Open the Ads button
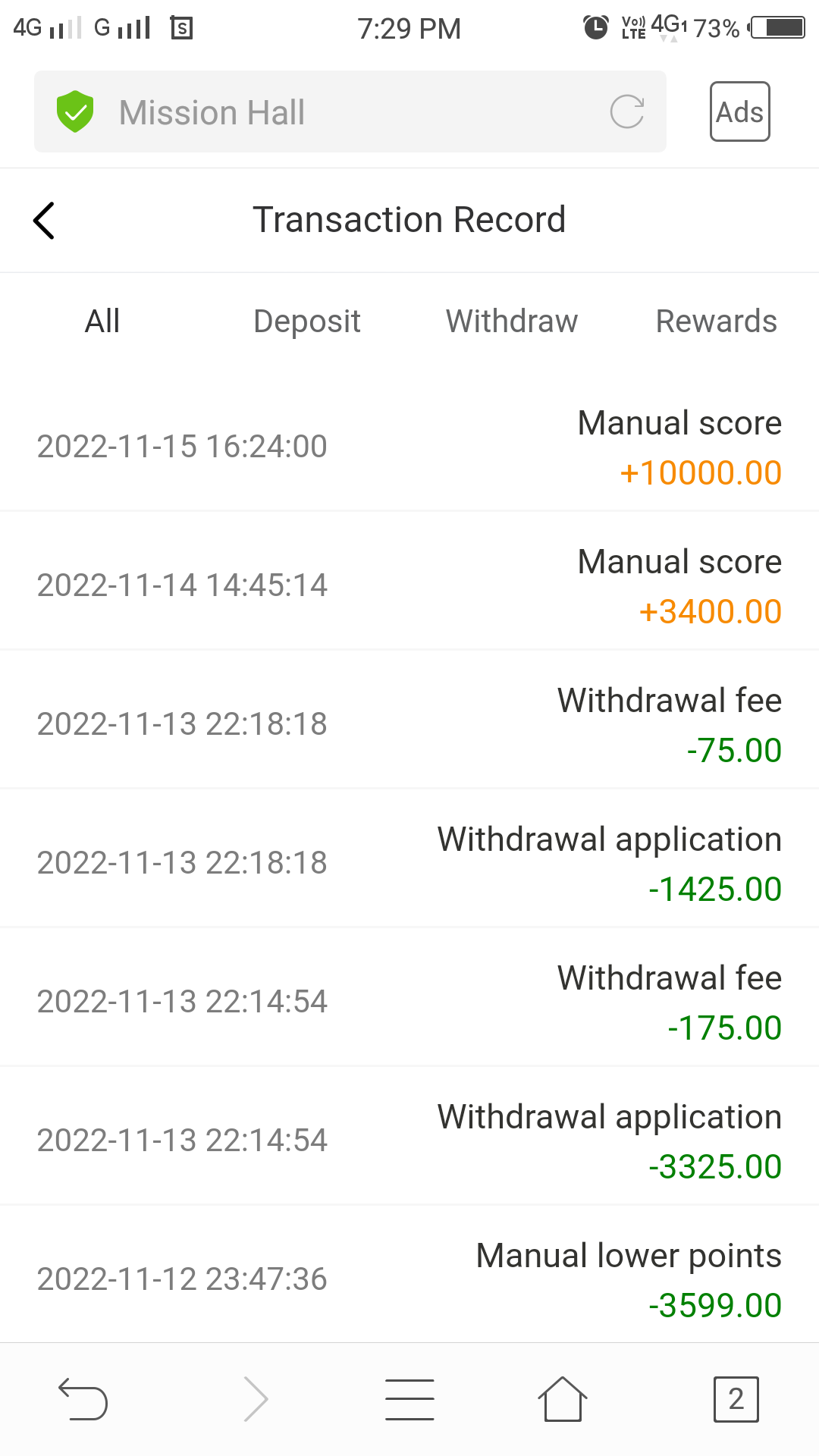This screenshot has width=819, height=1456. pos(739,112)
